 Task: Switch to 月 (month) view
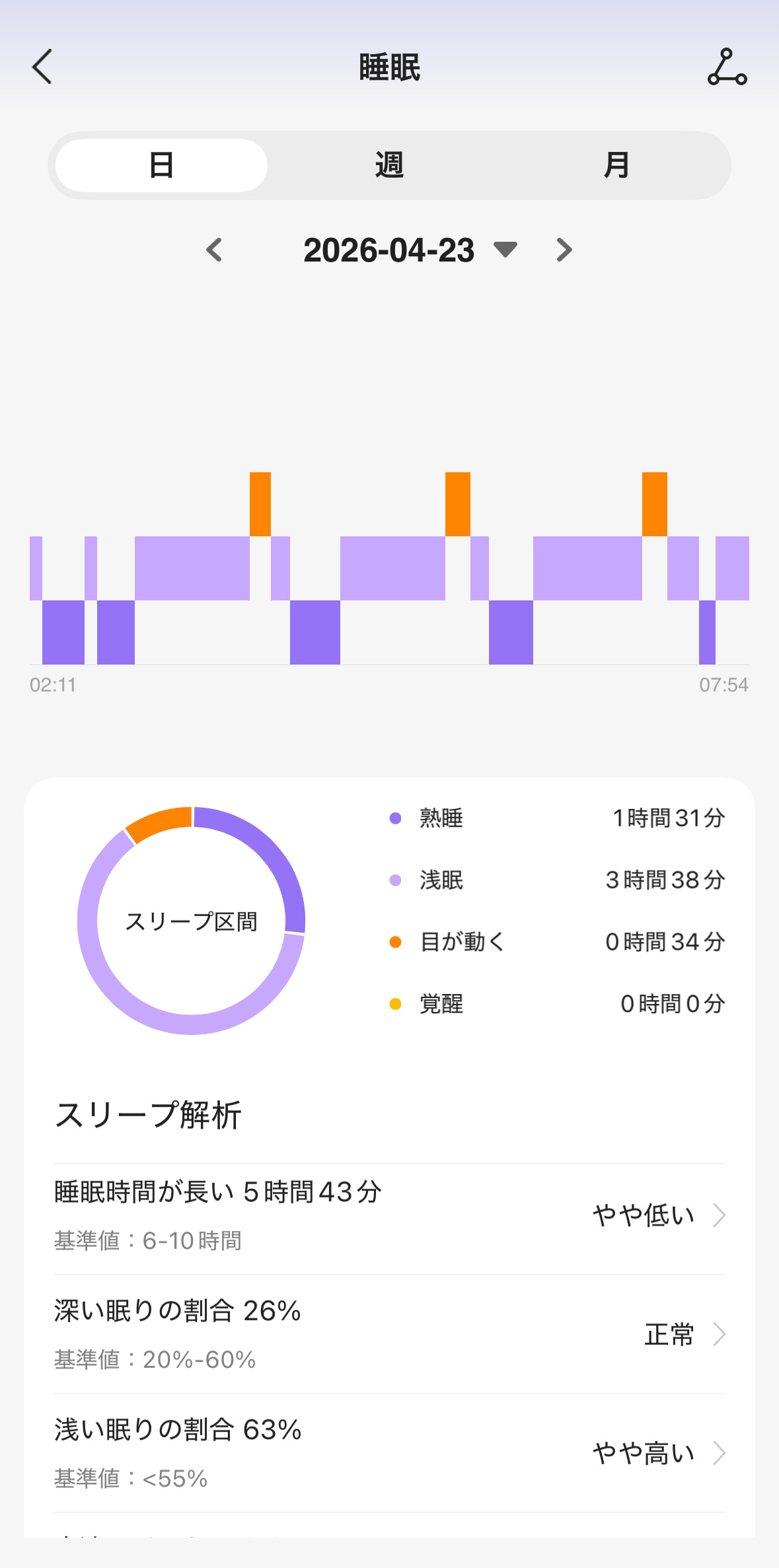[x=618, y=164]
